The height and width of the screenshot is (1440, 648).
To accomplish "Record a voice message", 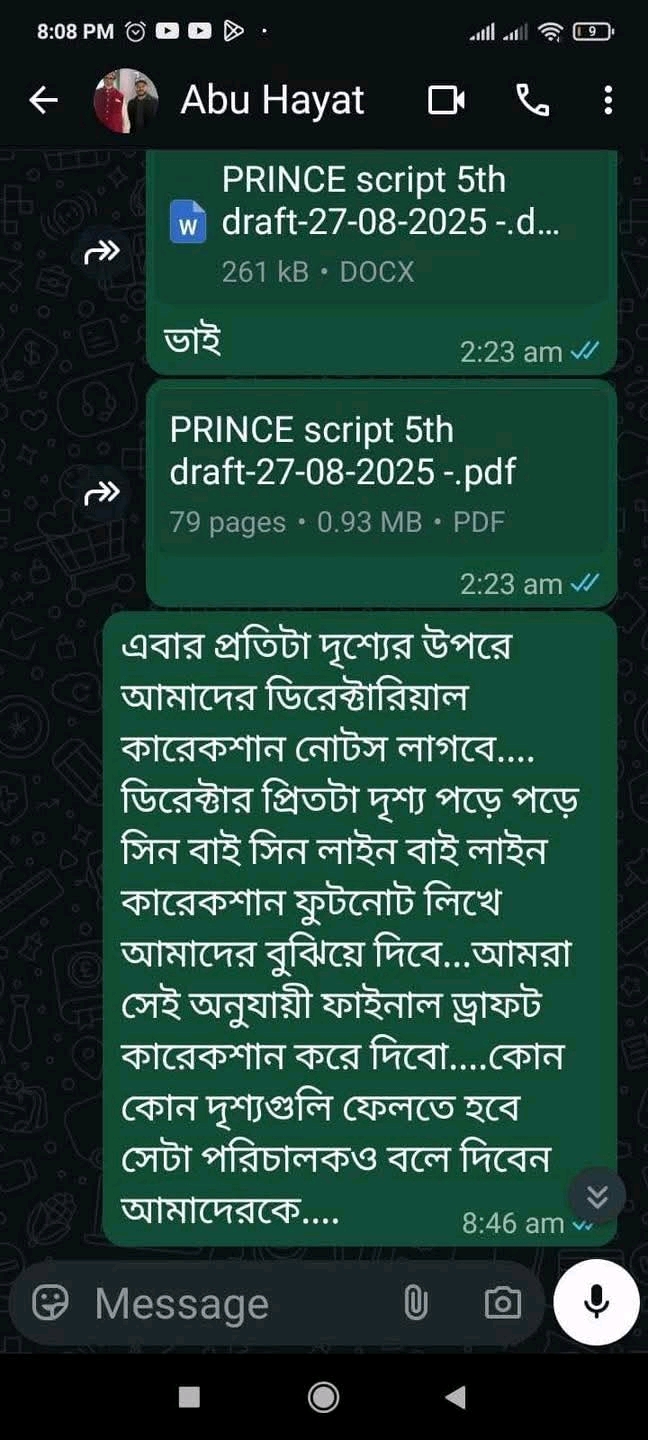I will 596,1301.
